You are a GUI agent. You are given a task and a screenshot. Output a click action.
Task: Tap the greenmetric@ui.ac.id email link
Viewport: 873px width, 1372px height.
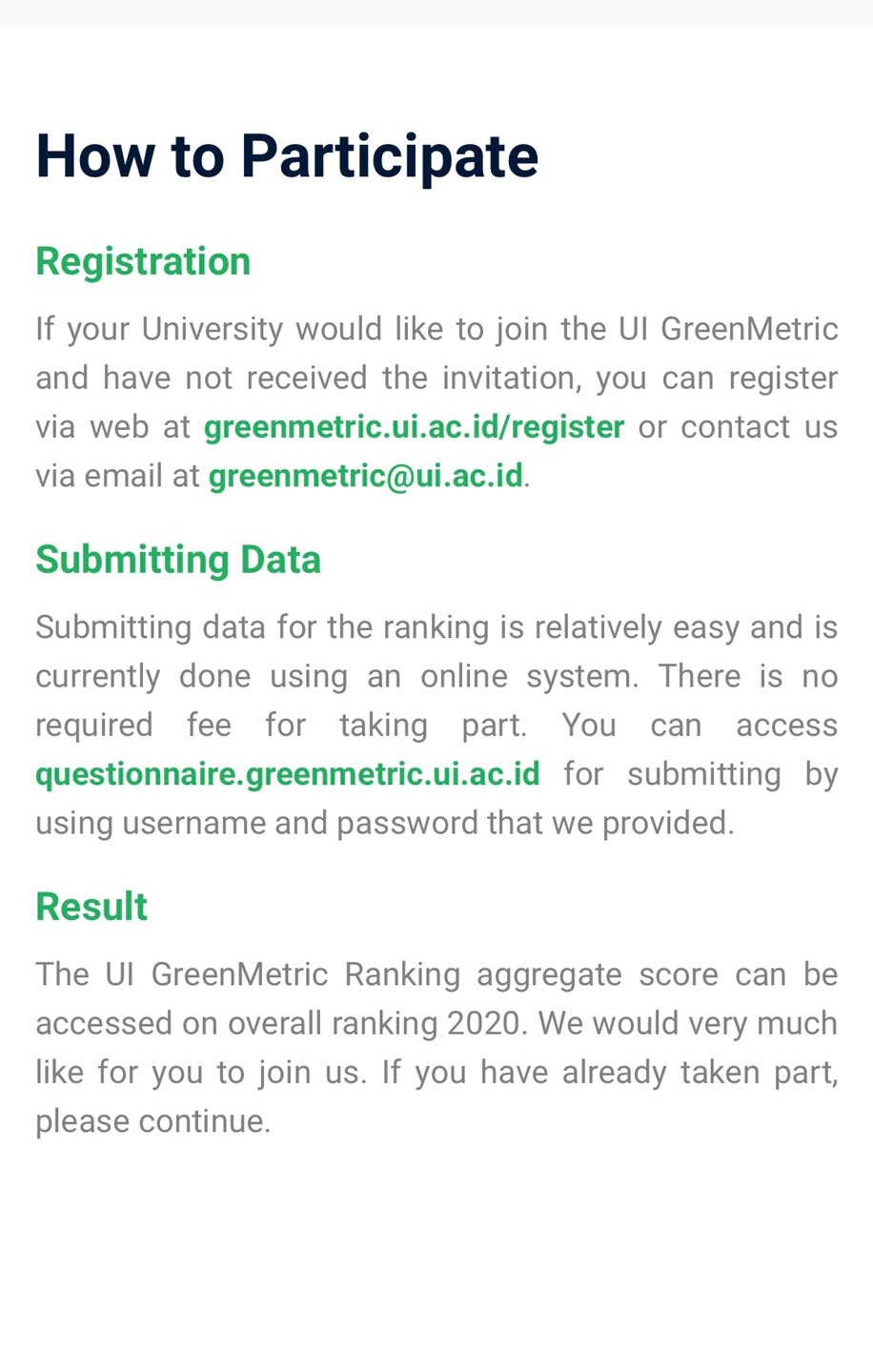[x=366, y=475]
